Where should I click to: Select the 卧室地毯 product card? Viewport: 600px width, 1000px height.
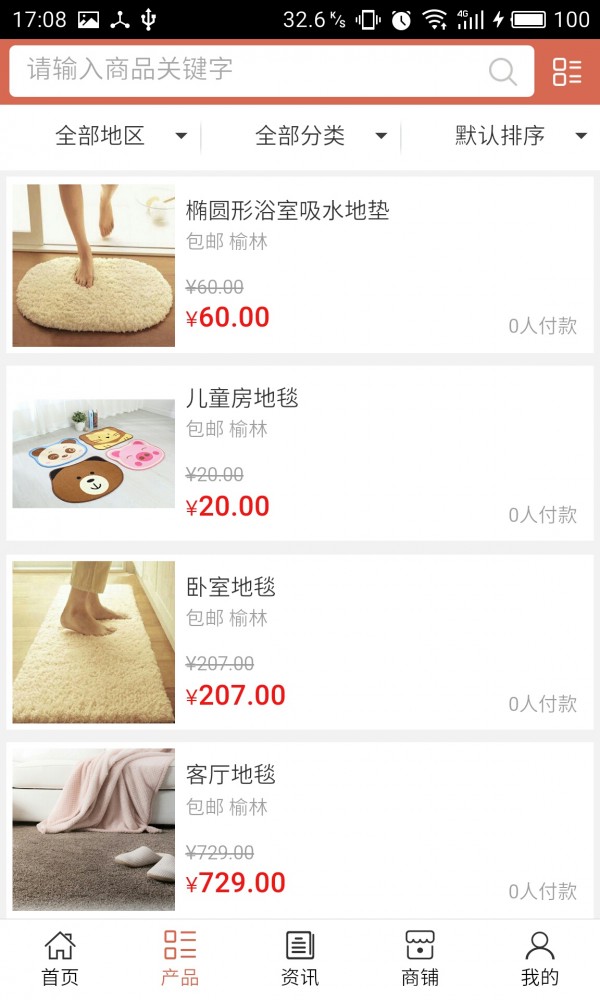tap(300, 642)
